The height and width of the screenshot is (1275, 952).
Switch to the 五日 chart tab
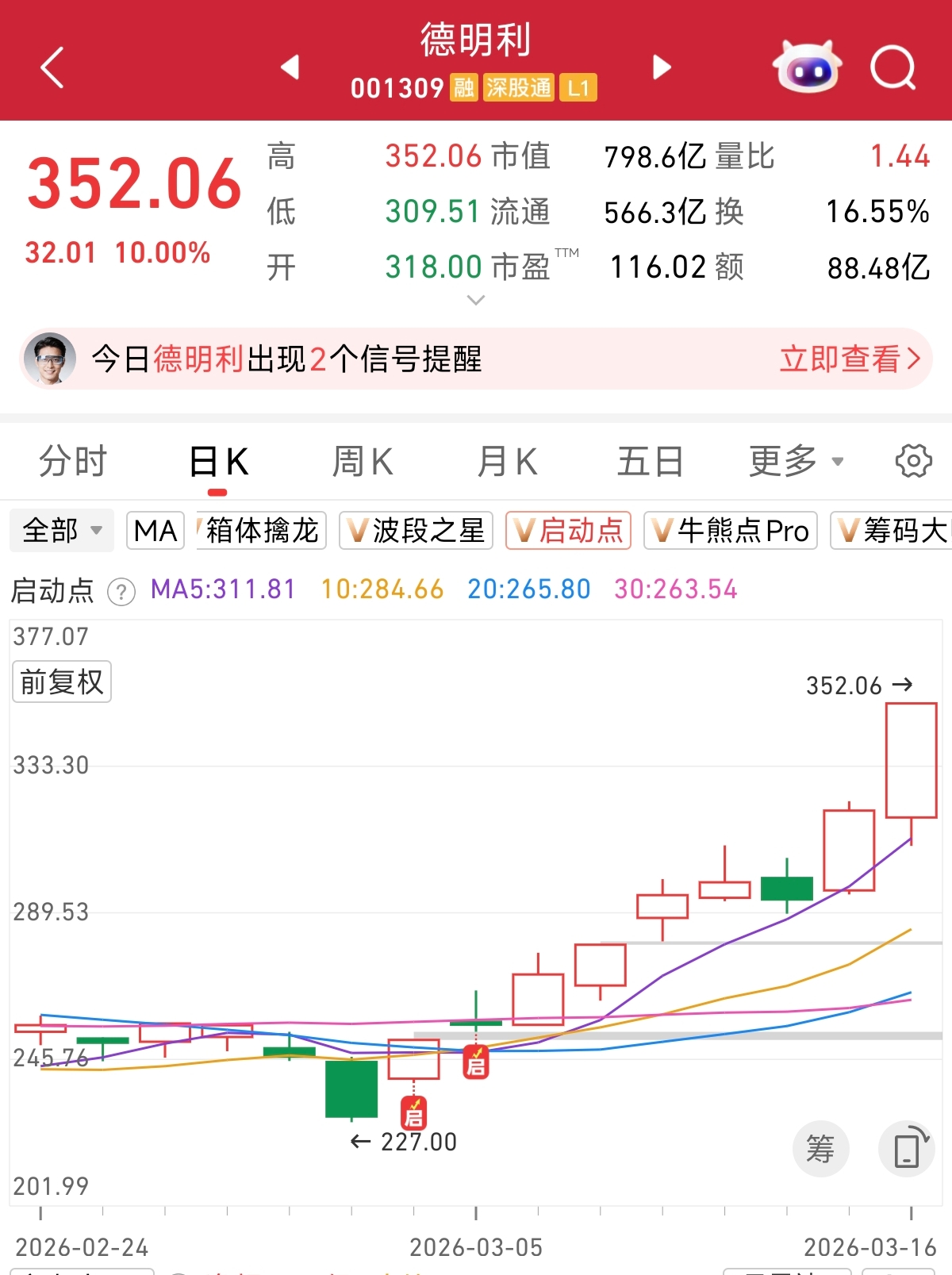651,462
